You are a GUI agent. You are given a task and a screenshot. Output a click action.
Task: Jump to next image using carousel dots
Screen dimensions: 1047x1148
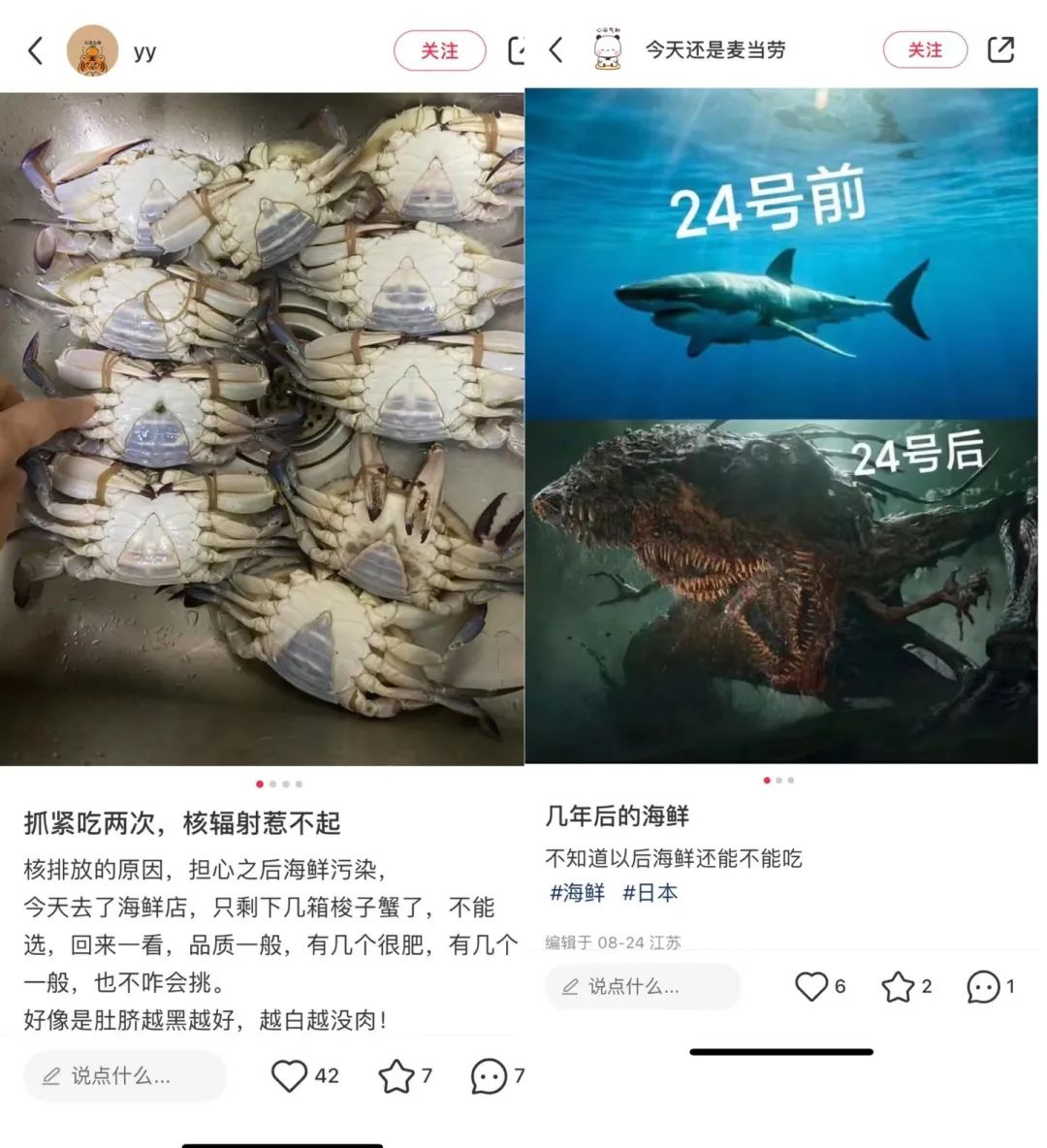[x=273, y=781]
